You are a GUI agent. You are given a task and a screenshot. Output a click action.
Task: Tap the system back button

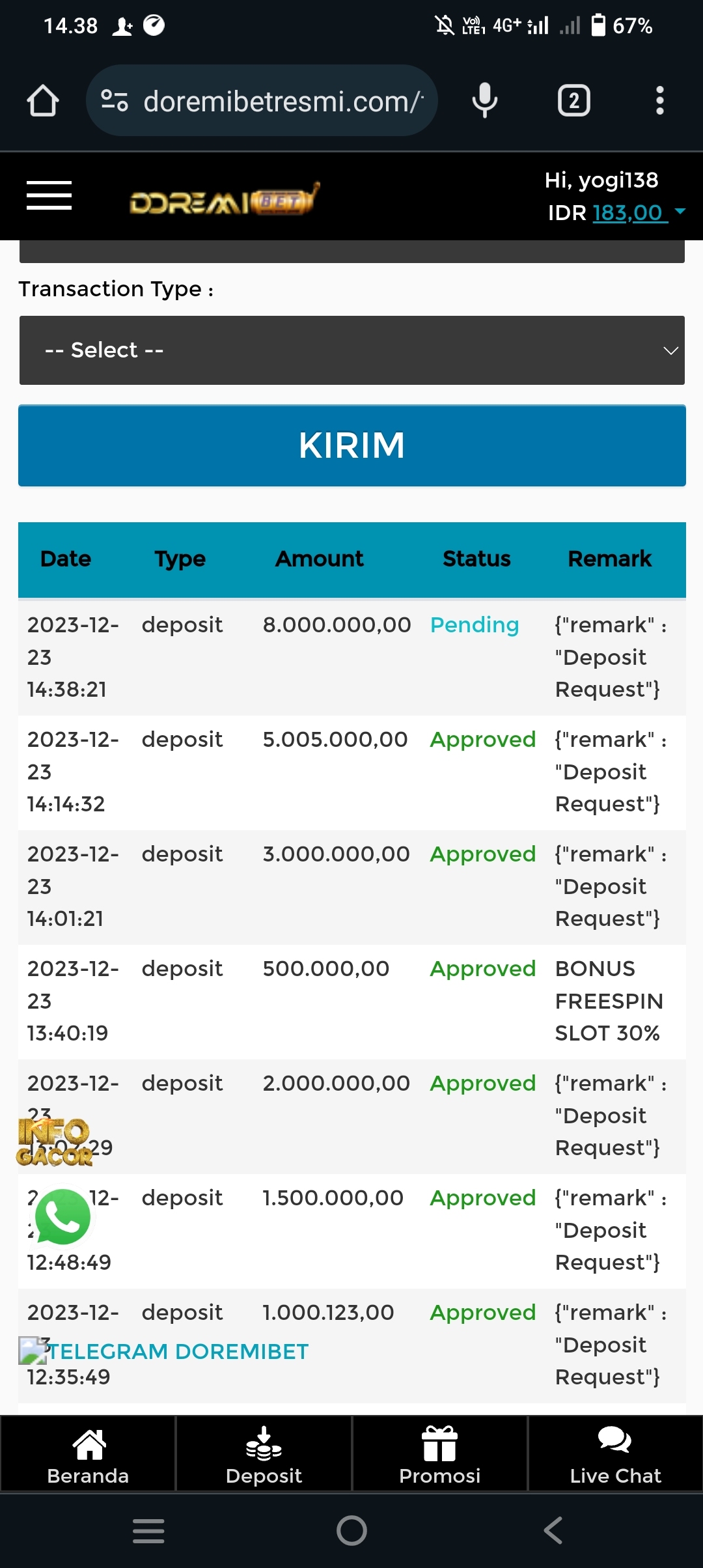pyautogui.click(x=553, y=1530)
